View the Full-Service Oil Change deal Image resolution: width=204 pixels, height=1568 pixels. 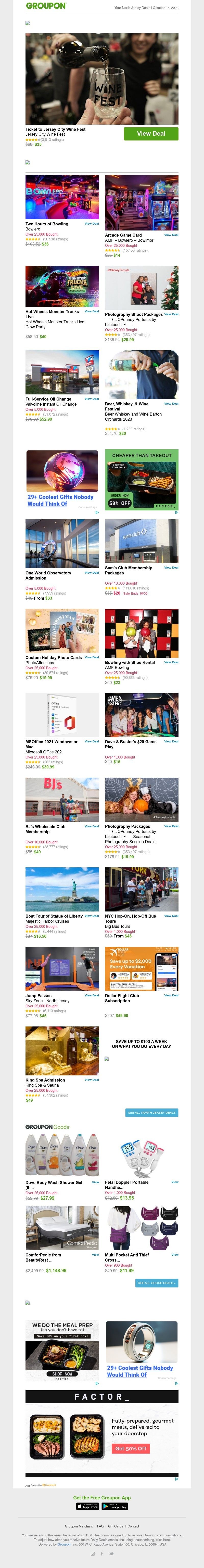[x=91, y=399]
